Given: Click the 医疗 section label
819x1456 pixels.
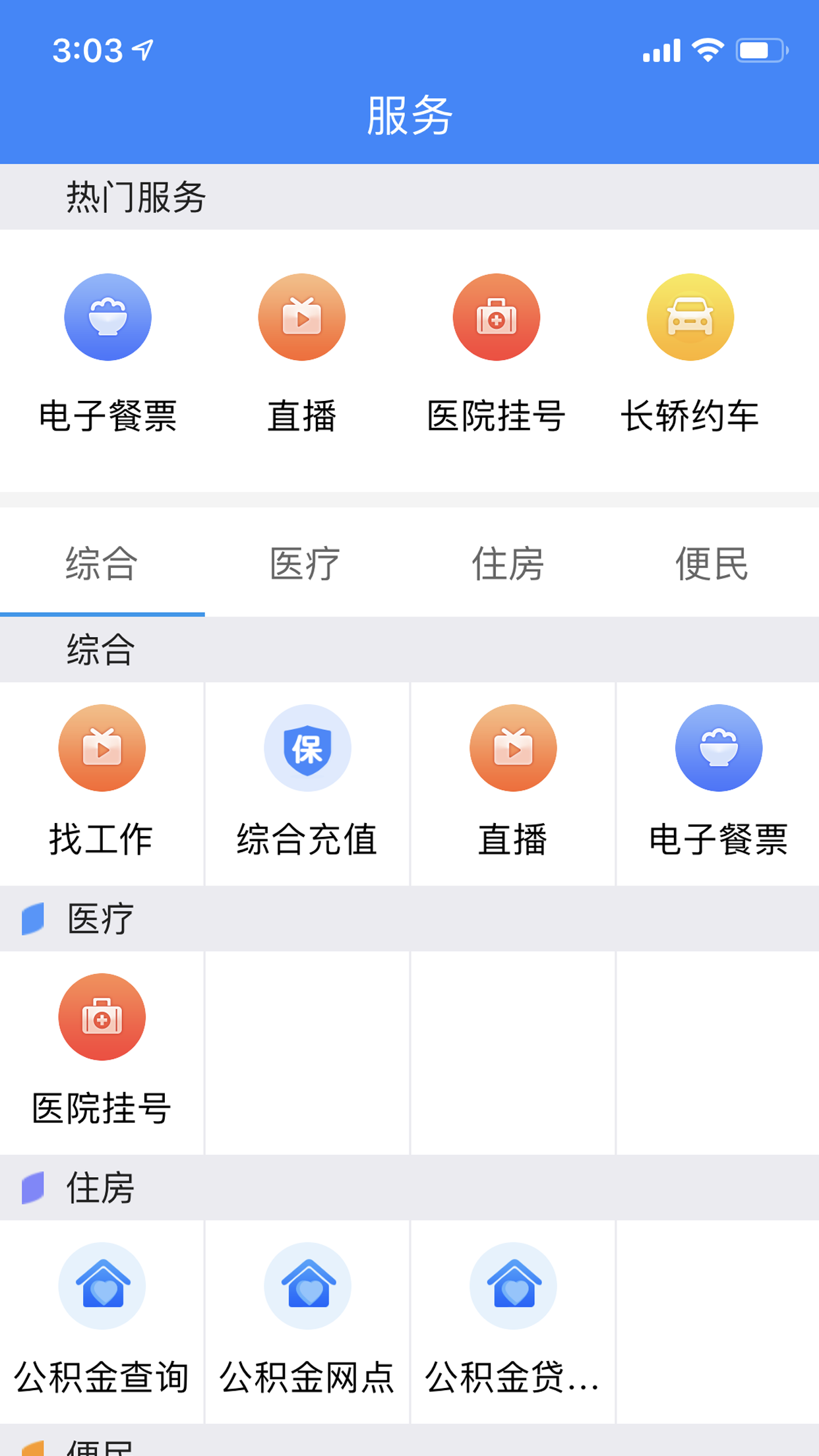Looking at the screenshot, I should [x=99, y=918].
